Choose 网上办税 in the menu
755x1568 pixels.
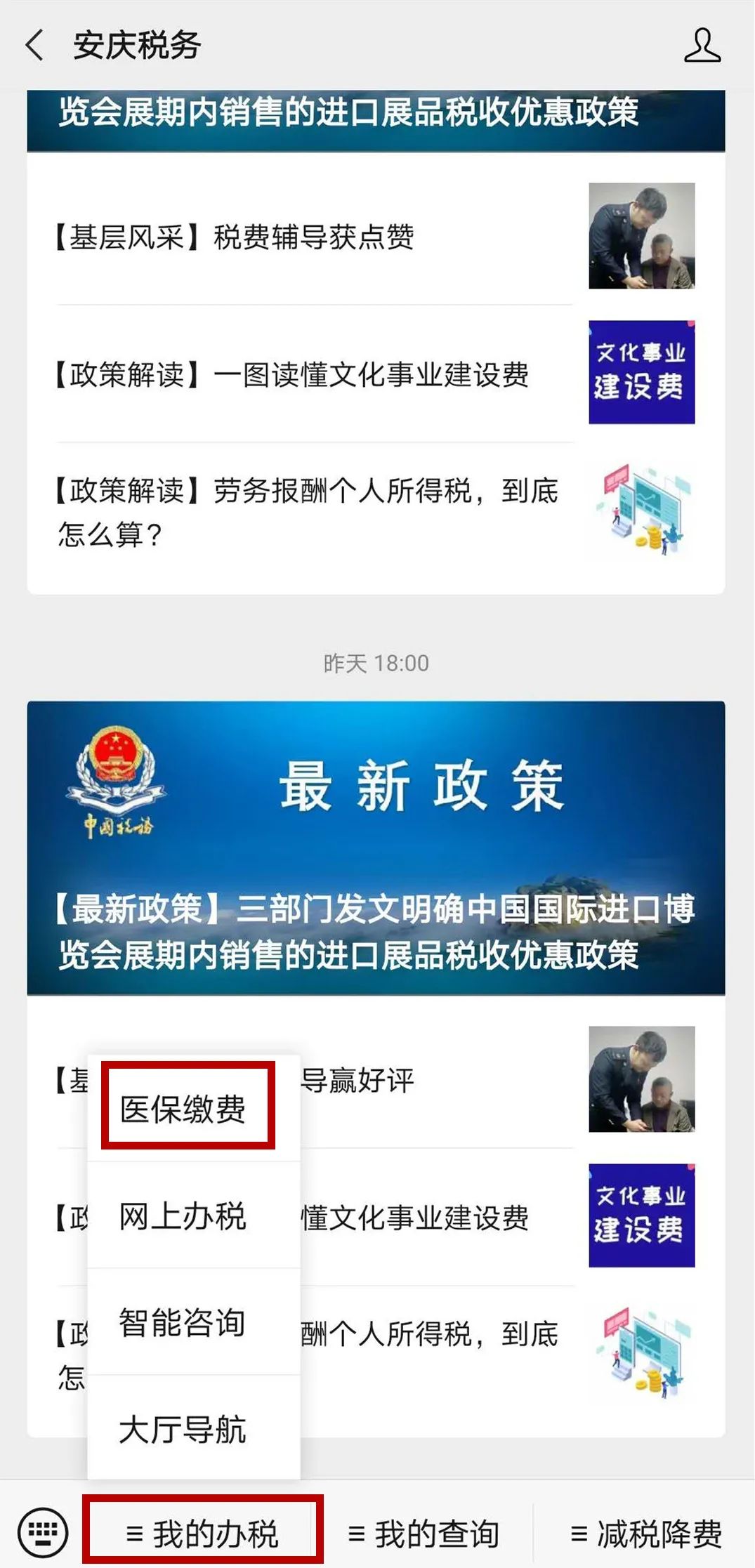[x=188, y=1216]
